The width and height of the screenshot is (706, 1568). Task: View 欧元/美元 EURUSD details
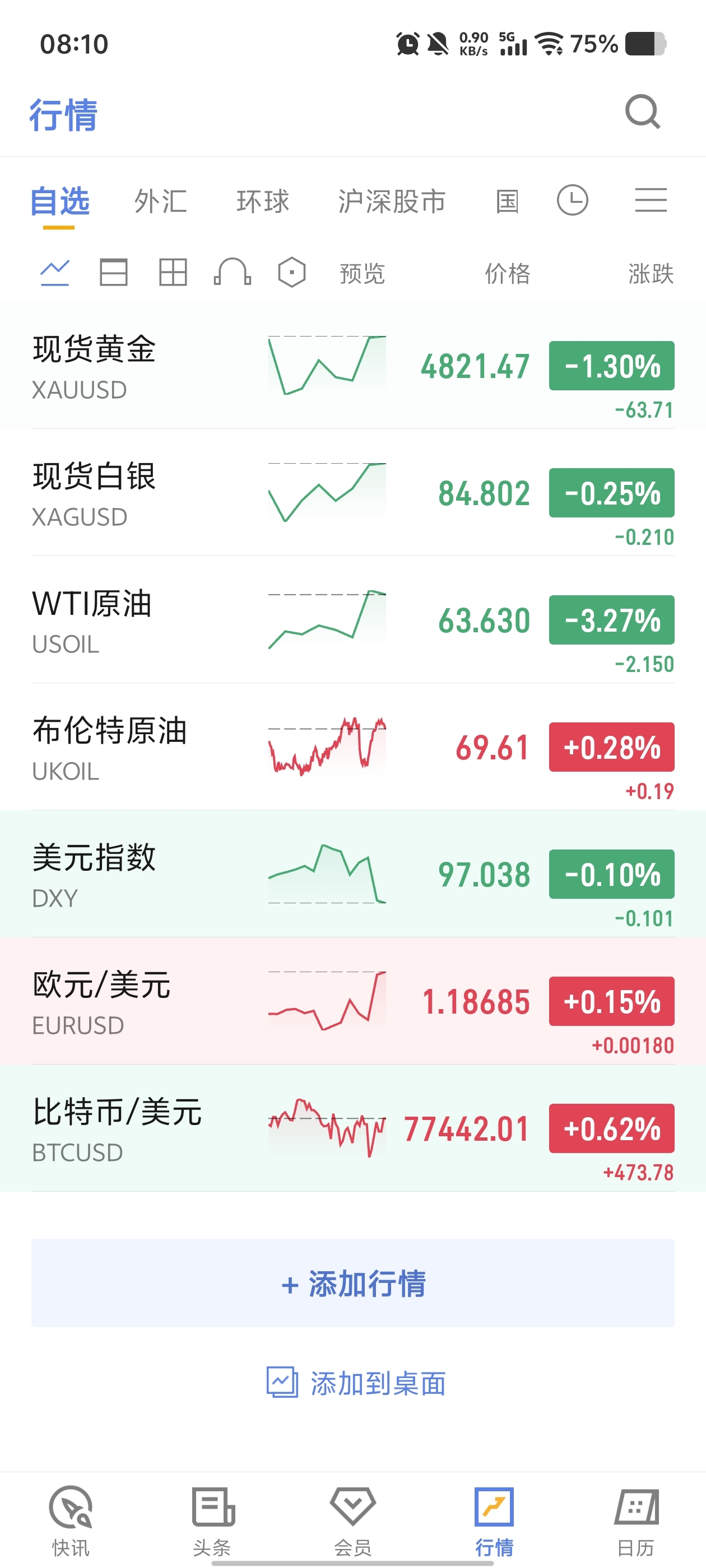click(354, 1001)
